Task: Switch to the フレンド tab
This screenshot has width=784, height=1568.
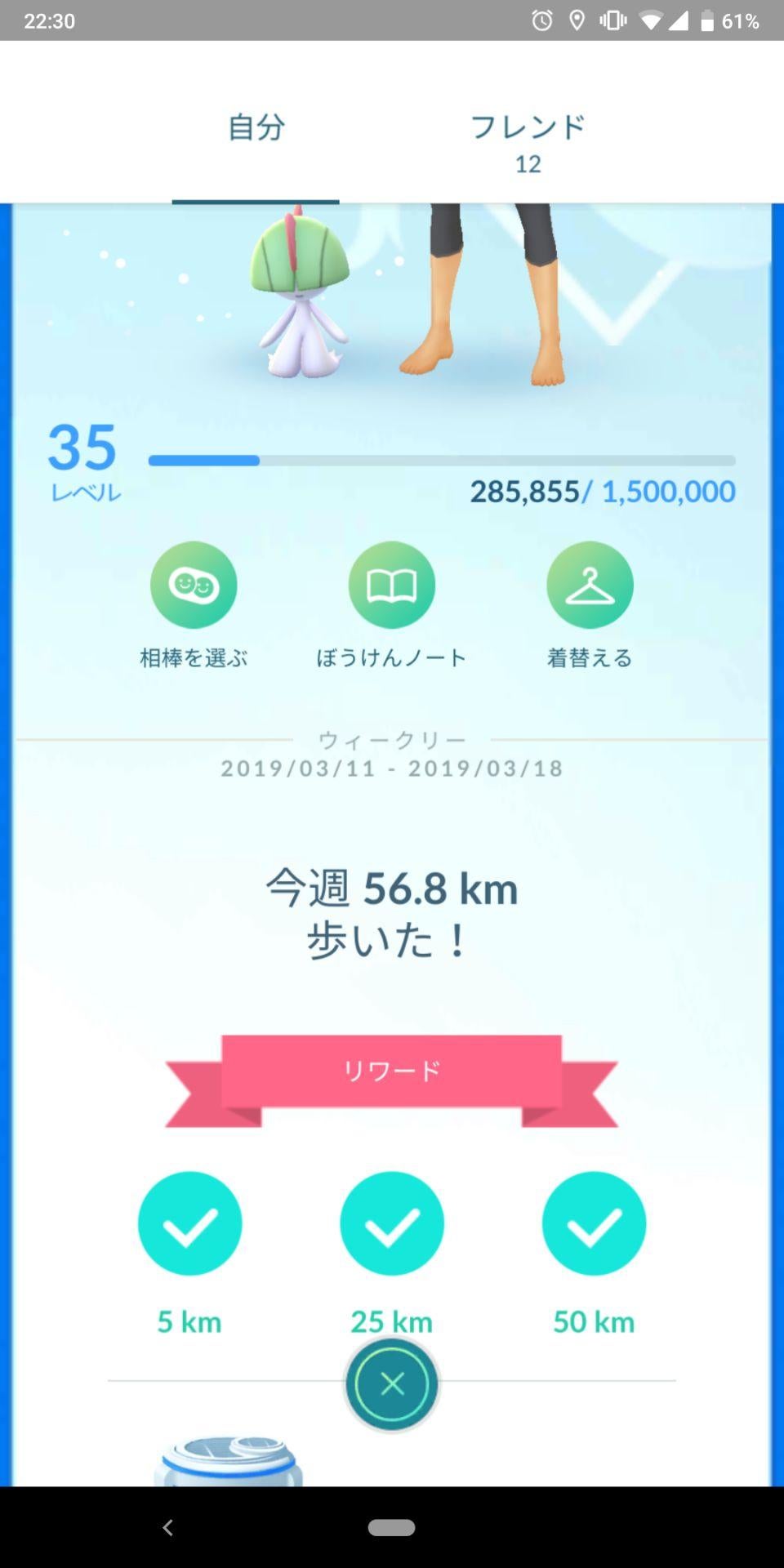Action: coord(529,127)
